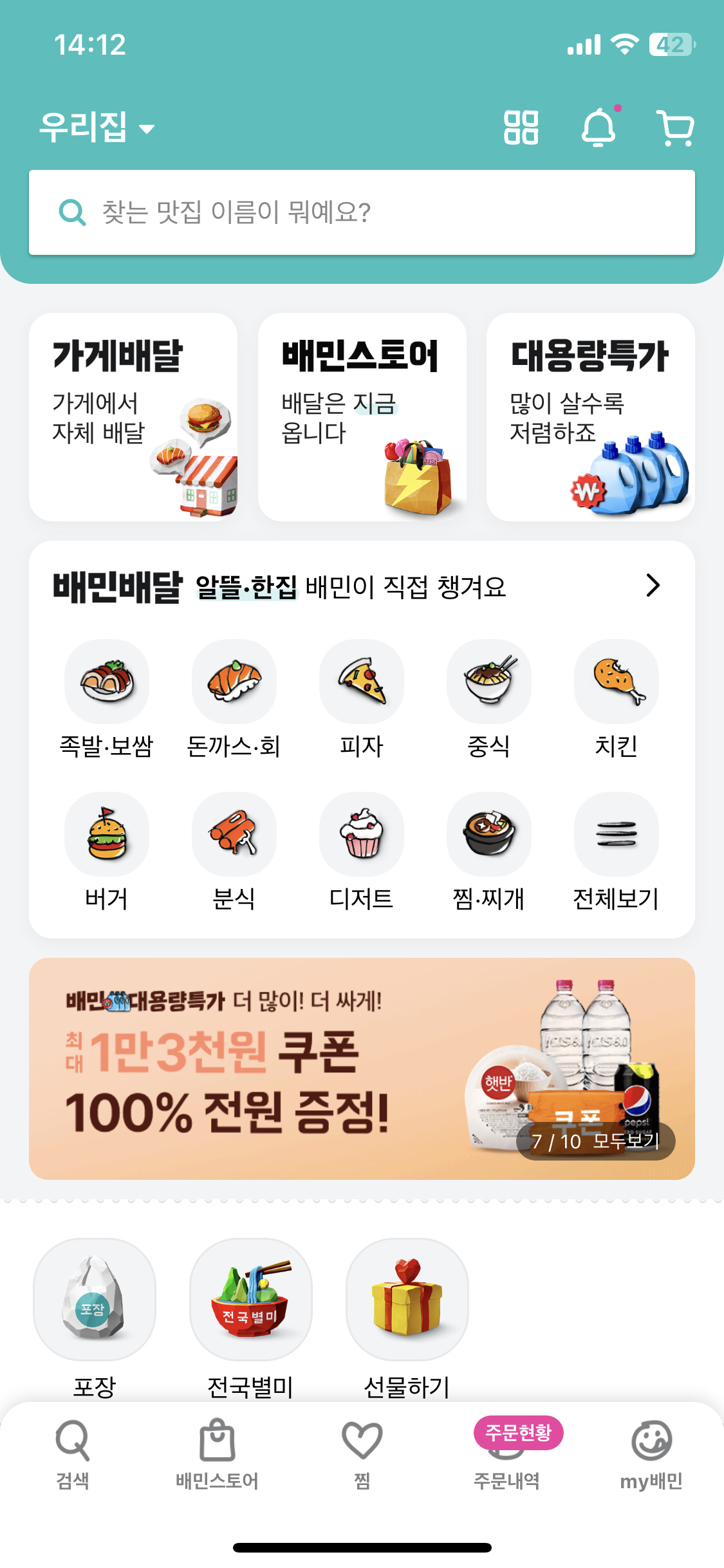Open the 가게배달 card

133,417
